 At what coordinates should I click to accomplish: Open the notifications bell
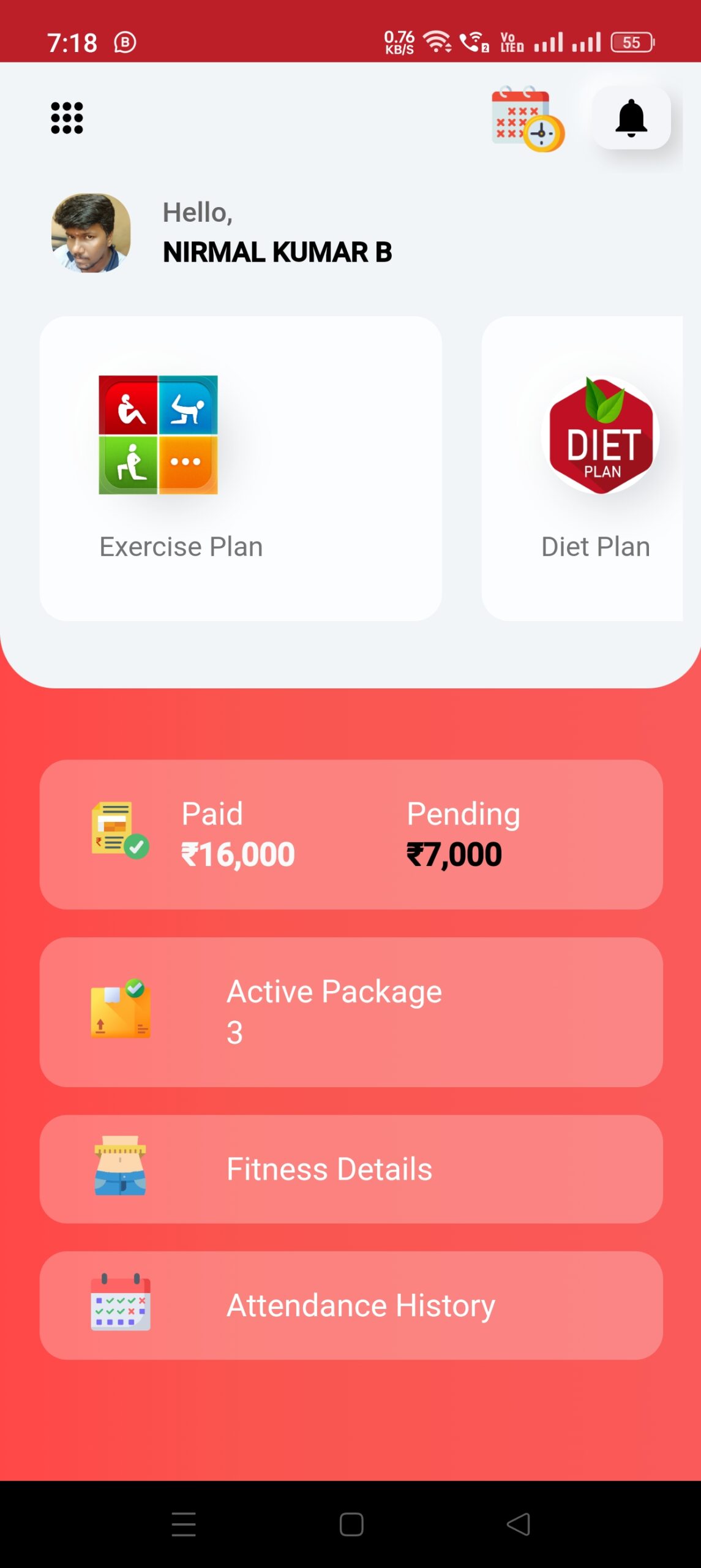[x=631, y=118]
